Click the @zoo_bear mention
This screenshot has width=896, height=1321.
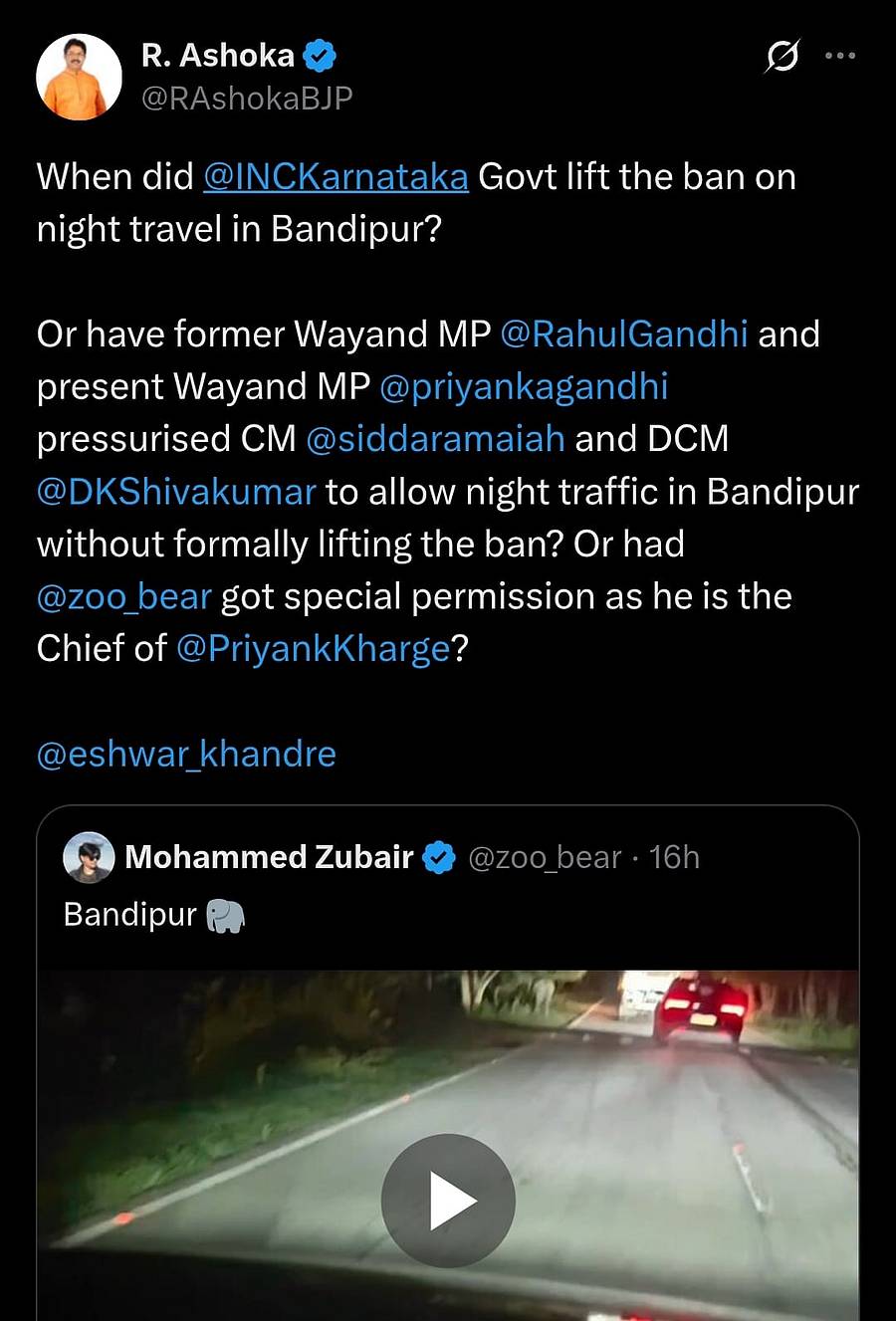click(122, 595)
